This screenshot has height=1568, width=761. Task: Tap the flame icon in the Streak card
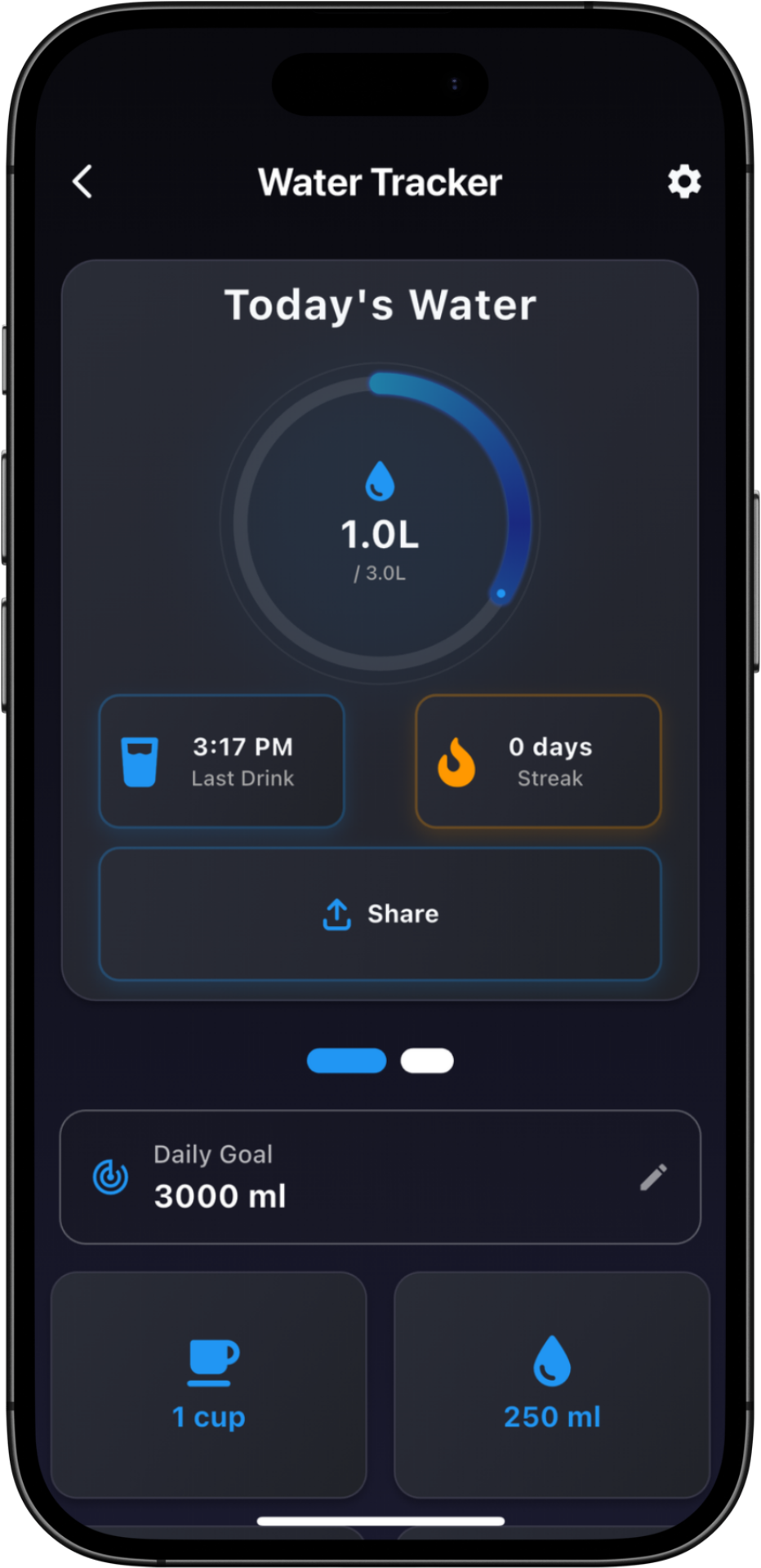pos(457,761)
